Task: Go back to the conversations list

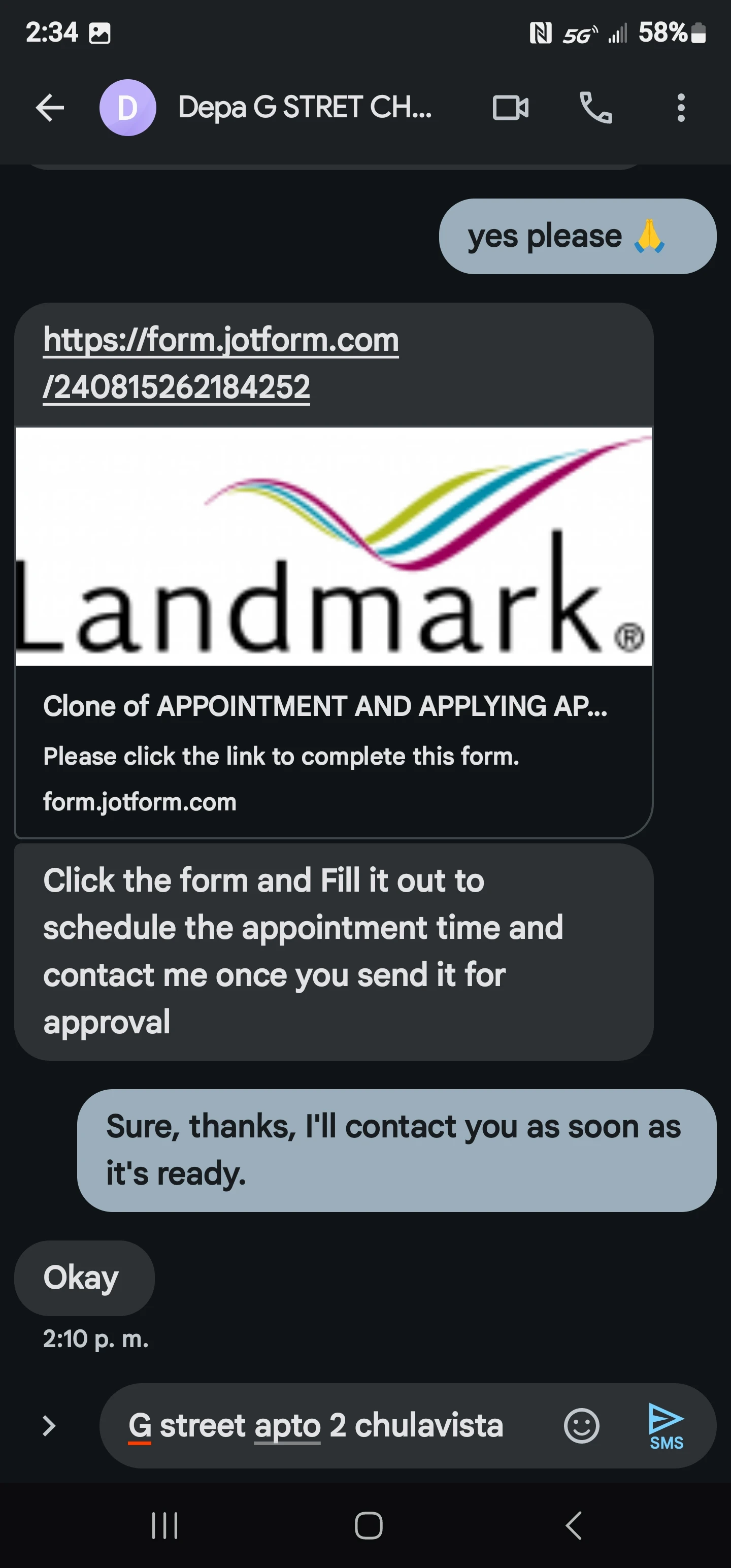Action: coord(50,108)
